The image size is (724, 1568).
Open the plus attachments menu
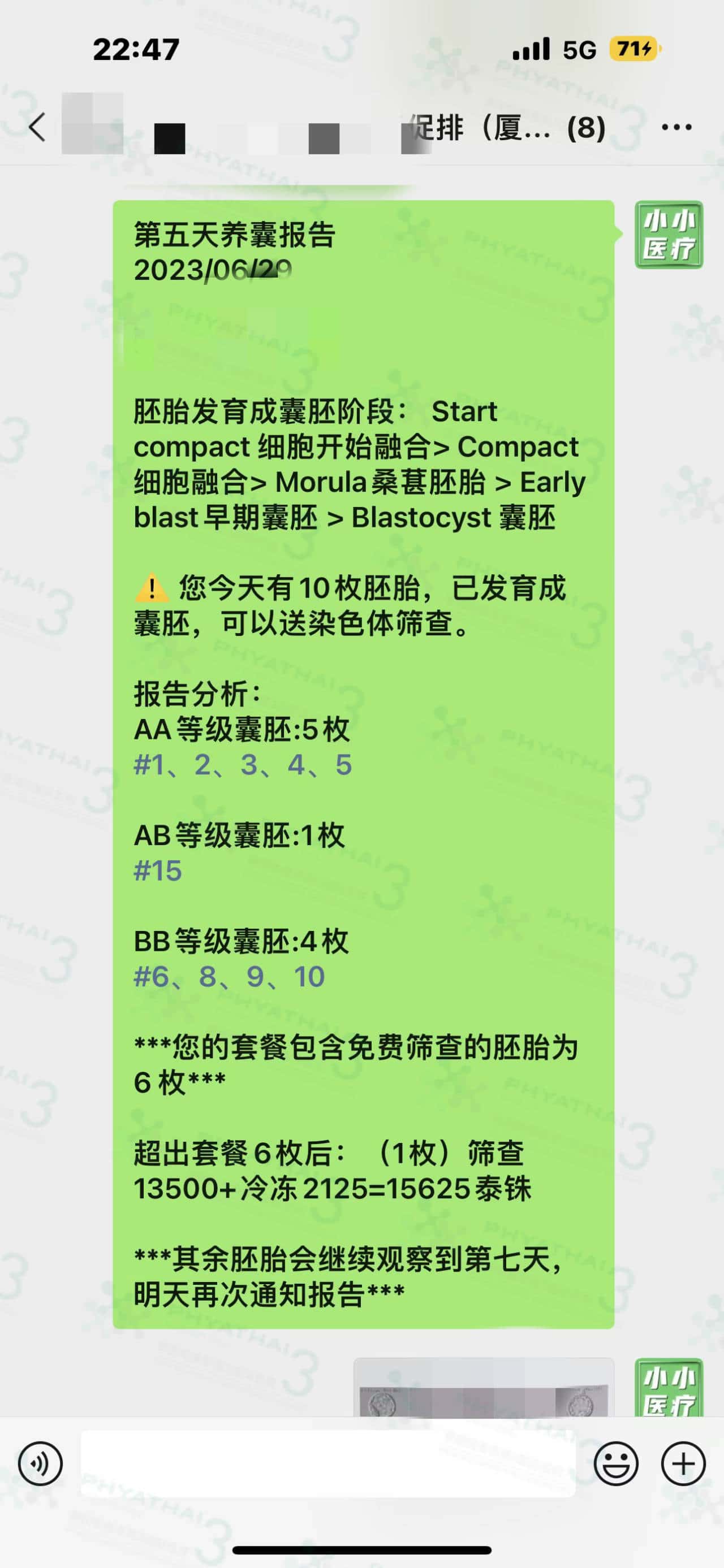(683, 1463)
